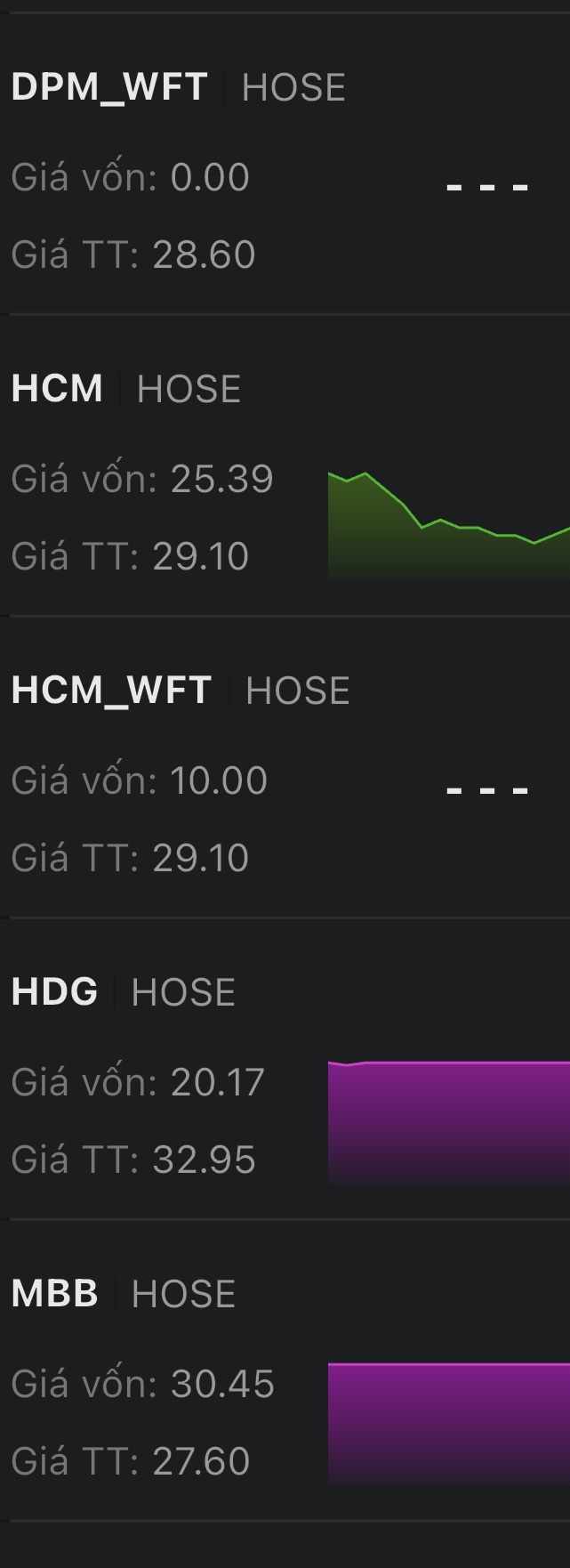Open the HCM stock holding
The height and width of the screenshot is (1568, 570).
(57, 389)
